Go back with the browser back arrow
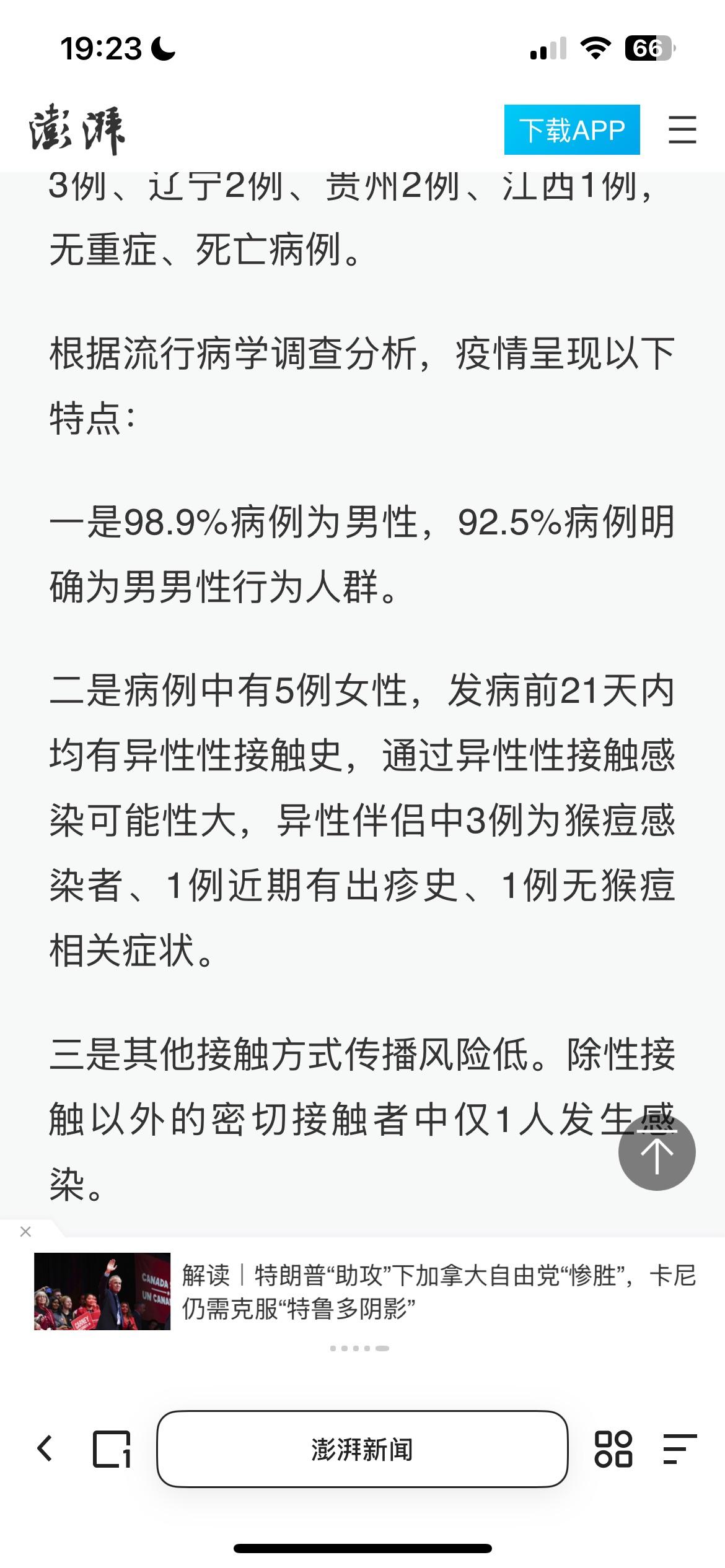 (x=45, y=1449)
